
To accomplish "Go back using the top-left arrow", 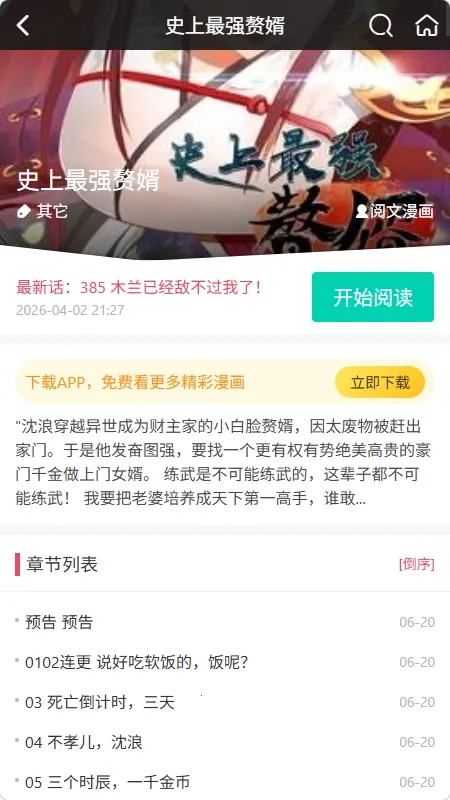I will [x=23, y=25].
